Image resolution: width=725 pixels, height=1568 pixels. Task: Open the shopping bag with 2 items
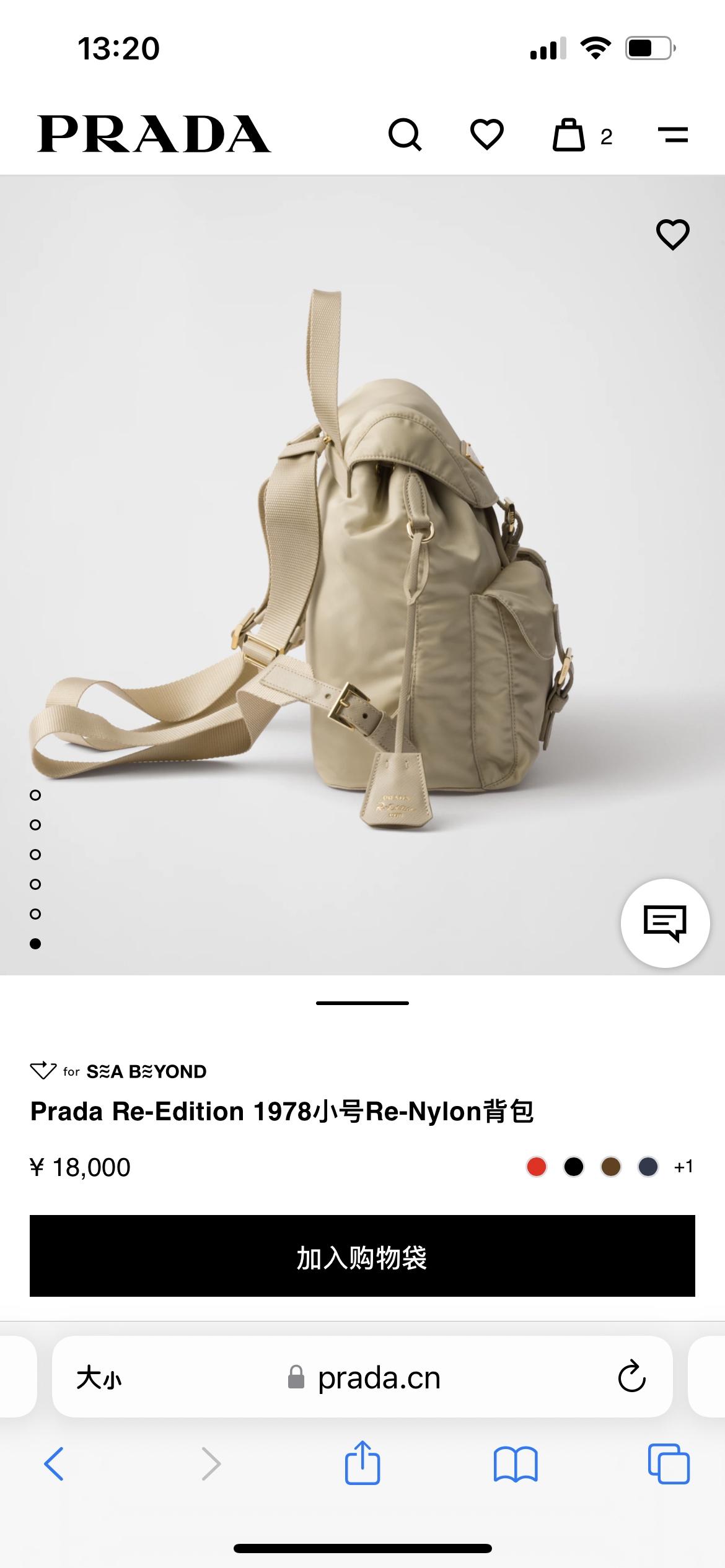pyautogui.click(x=569, y=135)
